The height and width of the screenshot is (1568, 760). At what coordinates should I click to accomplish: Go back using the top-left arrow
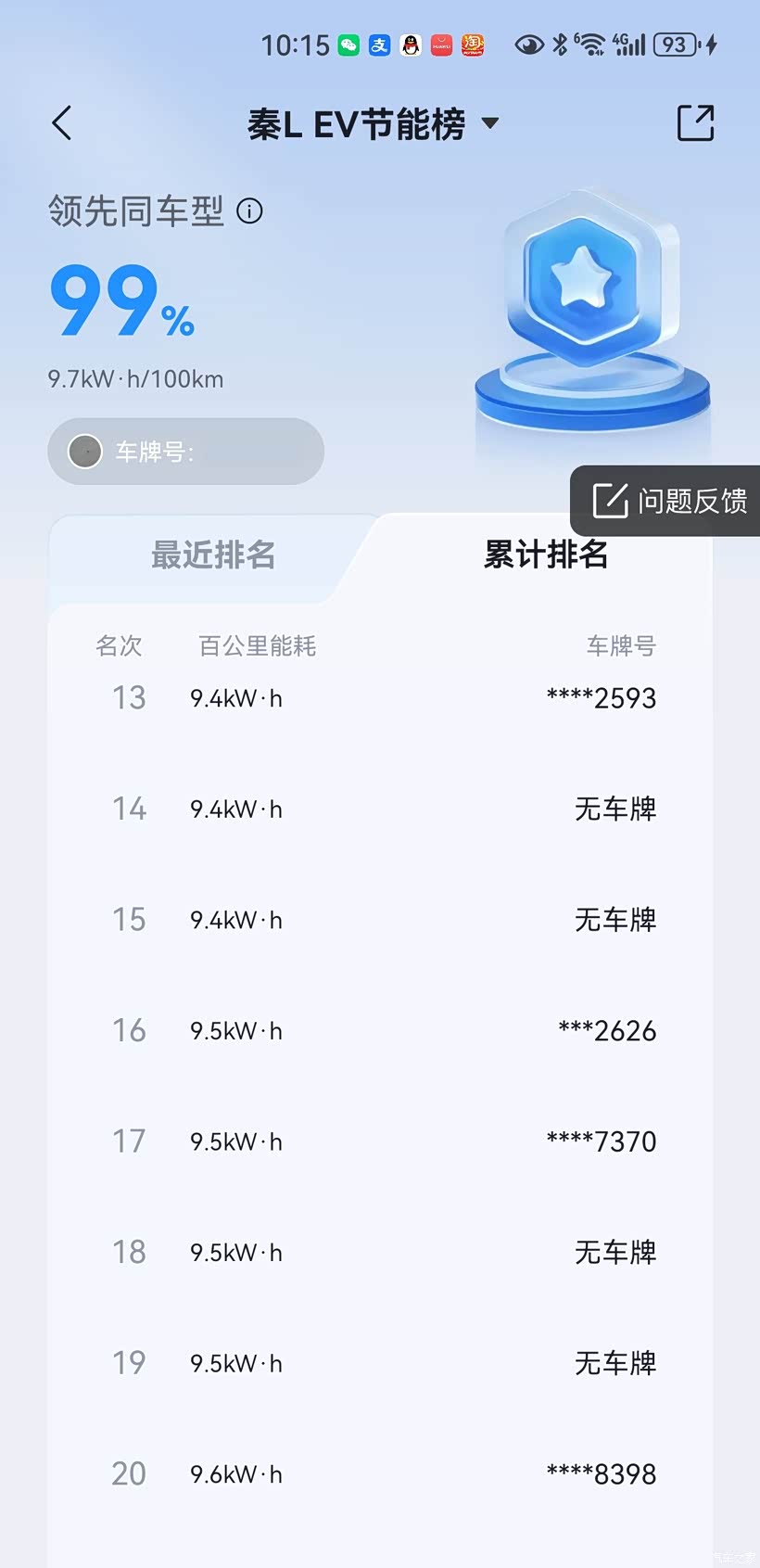click(x=62, y=123)
